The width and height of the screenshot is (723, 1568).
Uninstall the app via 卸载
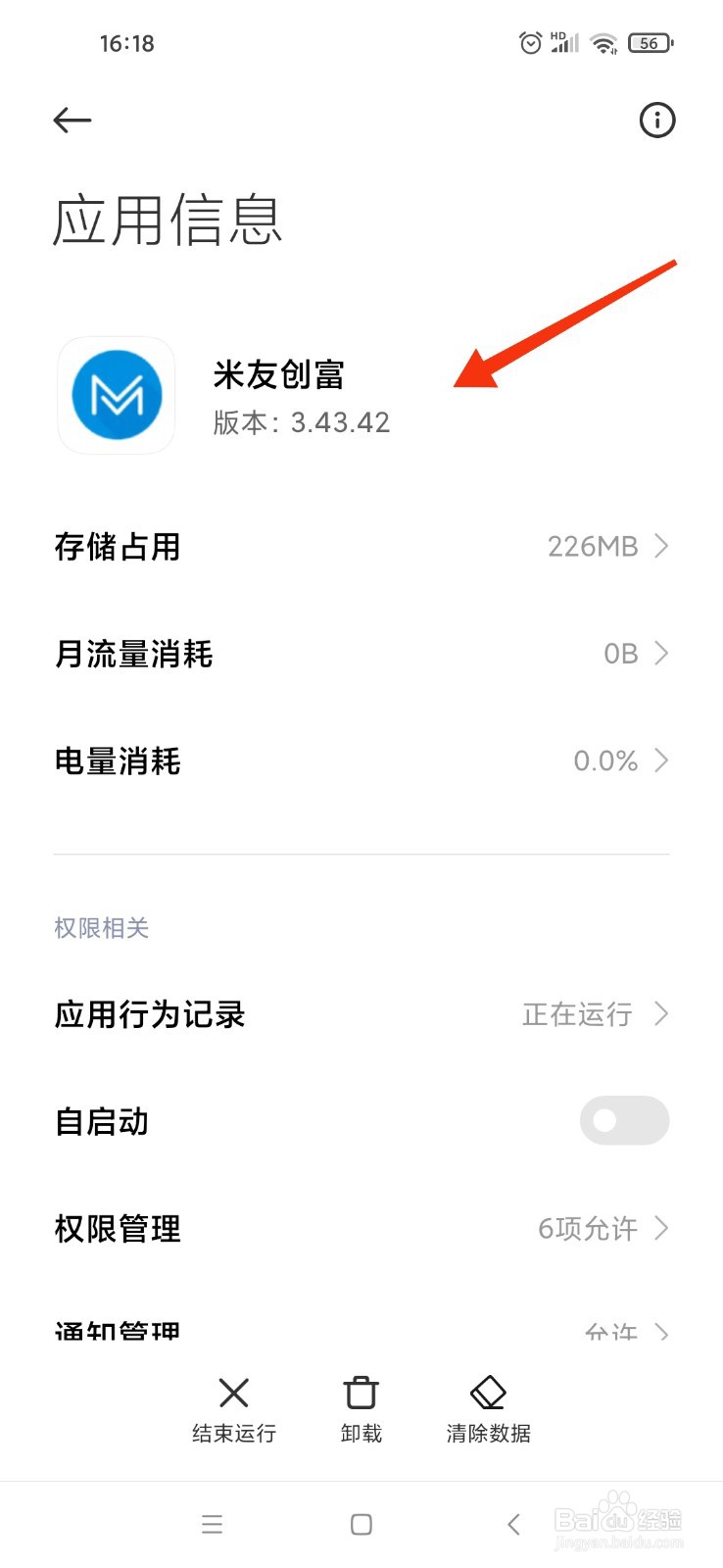[361, 1409]
